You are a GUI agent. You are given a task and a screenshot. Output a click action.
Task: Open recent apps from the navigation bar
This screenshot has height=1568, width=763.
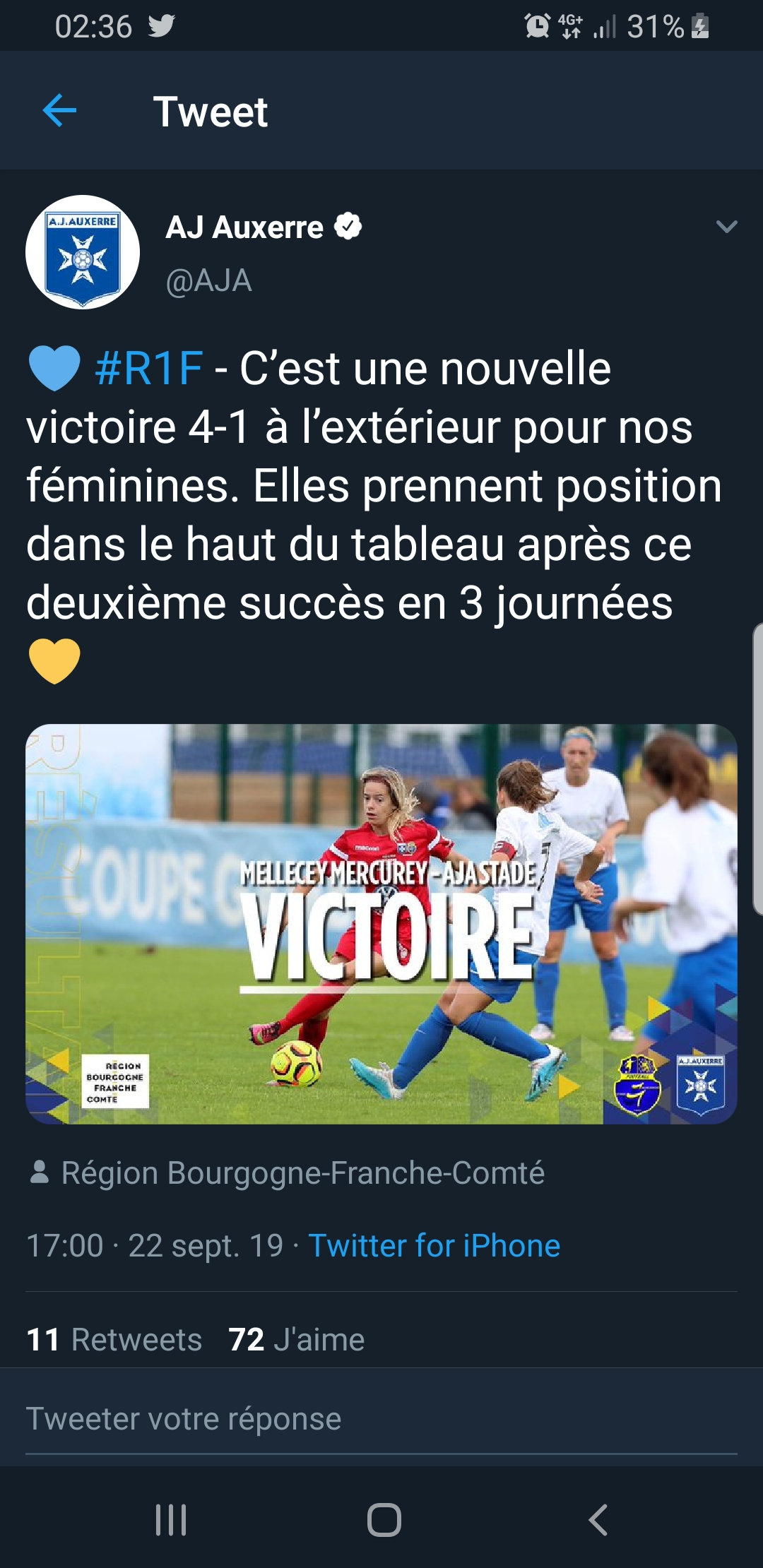click(x=170, y=1520)
